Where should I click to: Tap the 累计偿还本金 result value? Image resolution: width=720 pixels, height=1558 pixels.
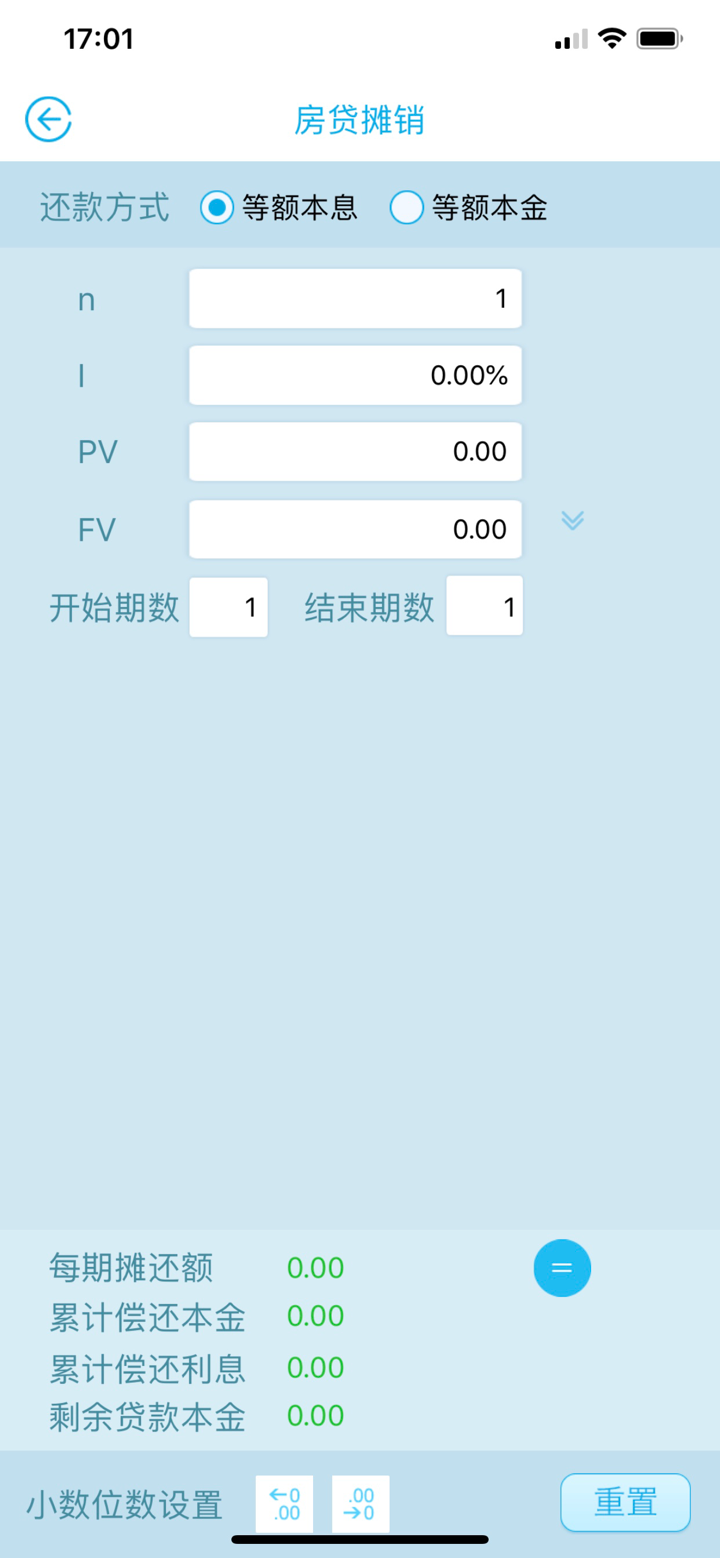[314, 1316]
